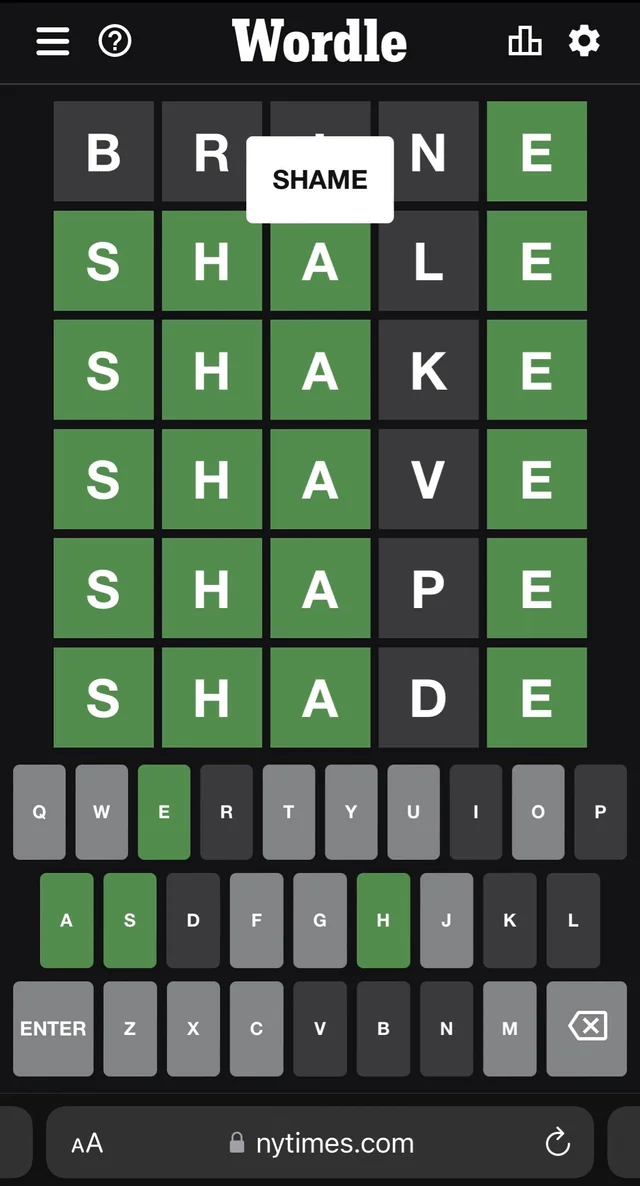Choose the green H key
The height and width of the screenshot is (1186, 640).
point(383,920)
